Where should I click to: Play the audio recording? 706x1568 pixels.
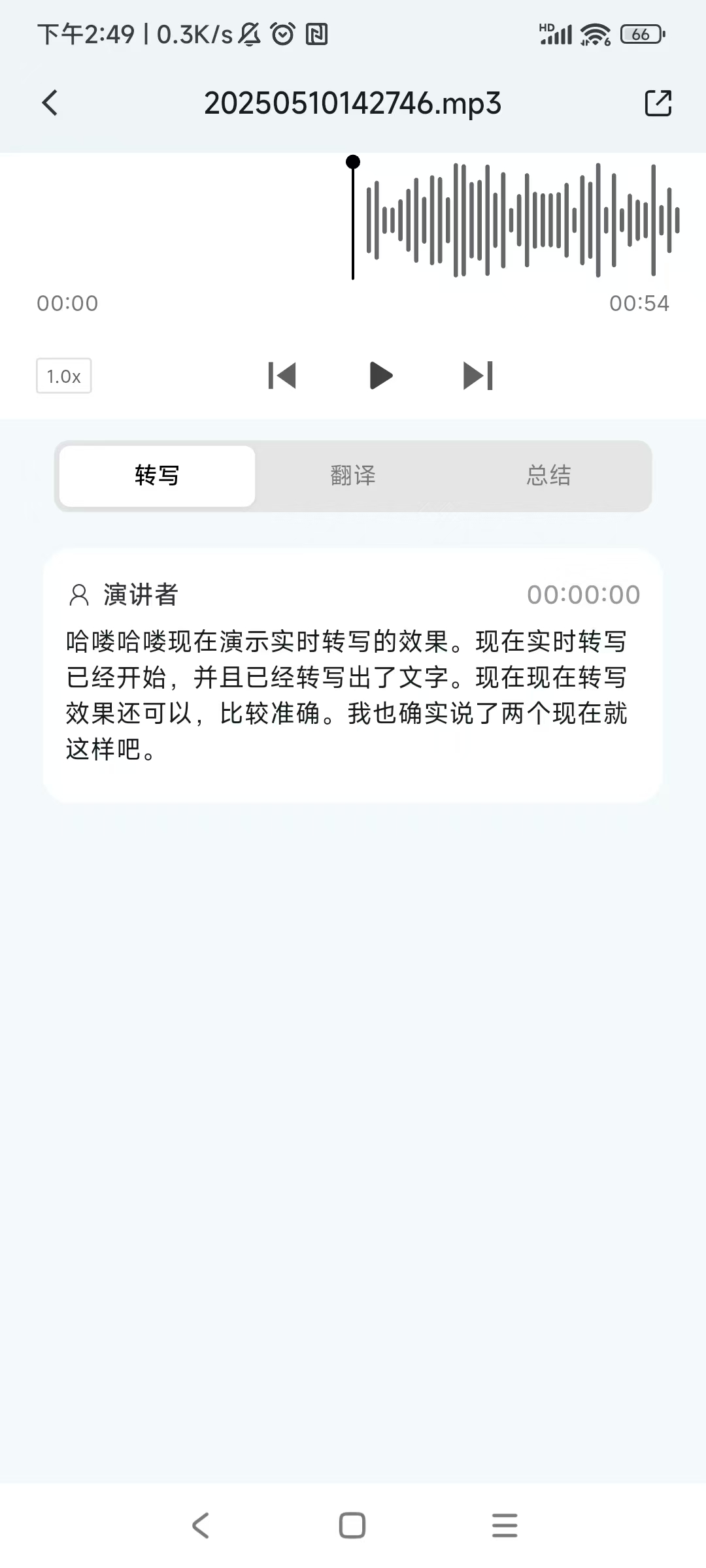tap(380, 376)
